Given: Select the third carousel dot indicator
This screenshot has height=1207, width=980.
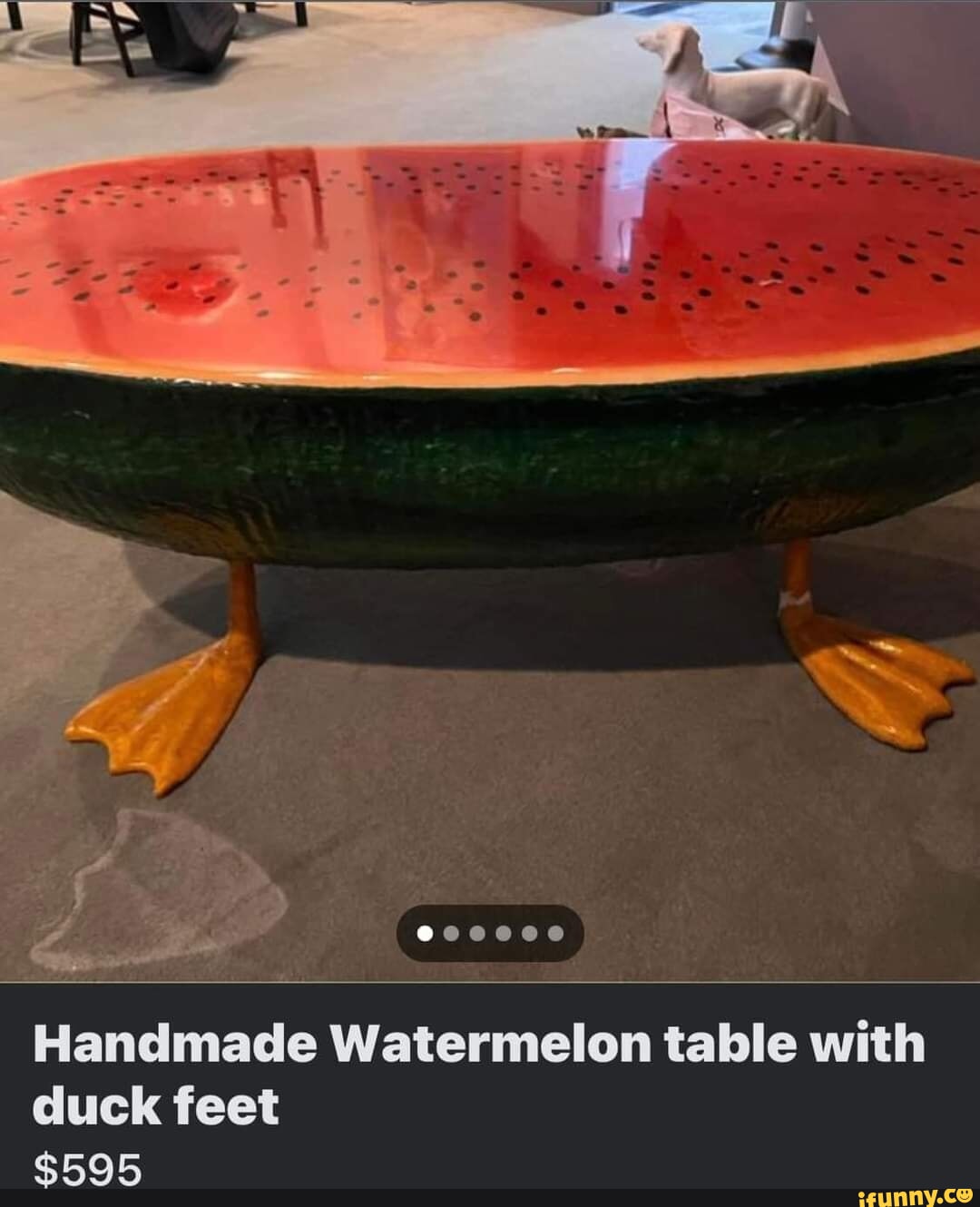Looking at the screenshot, I should click(x=476, y=934).
